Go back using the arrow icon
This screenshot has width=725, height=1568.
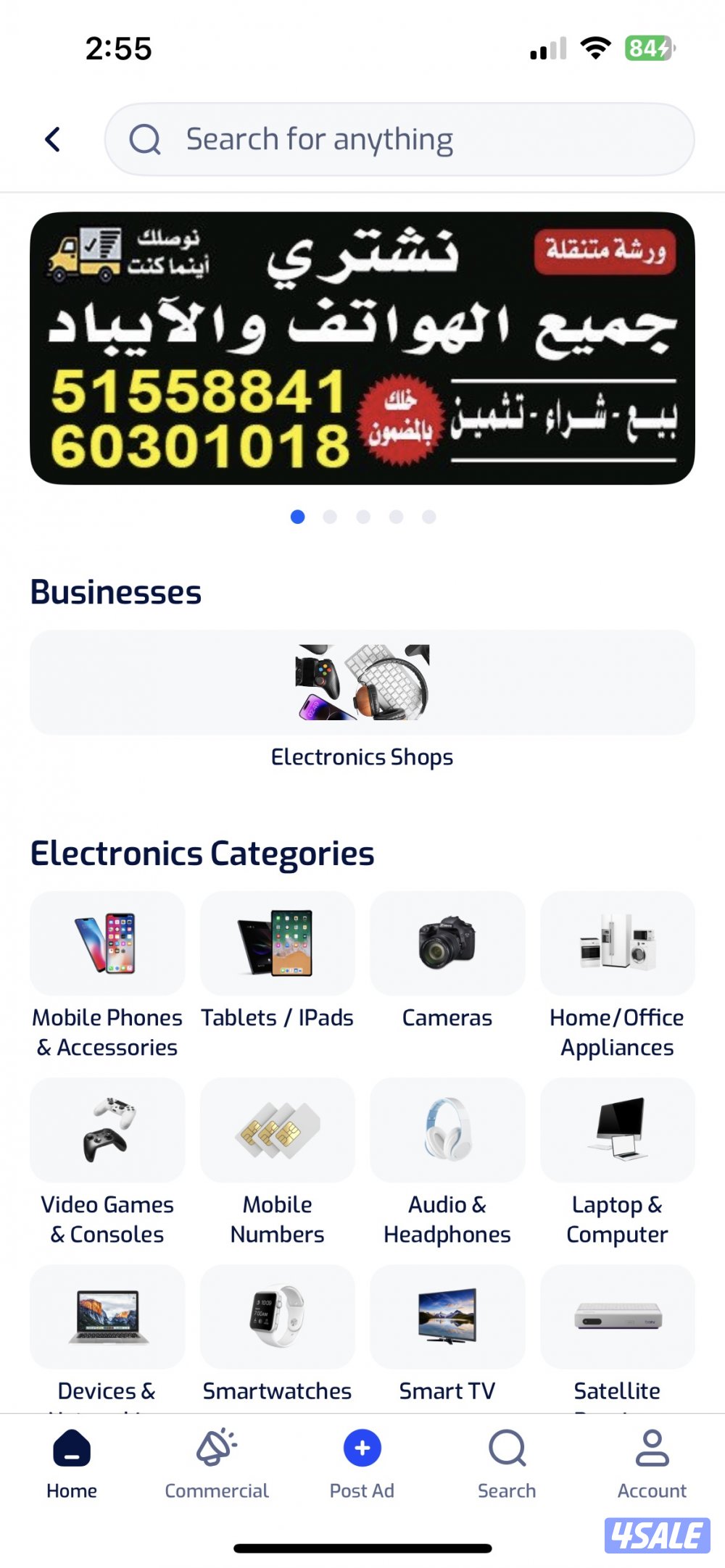coord(52,139)
